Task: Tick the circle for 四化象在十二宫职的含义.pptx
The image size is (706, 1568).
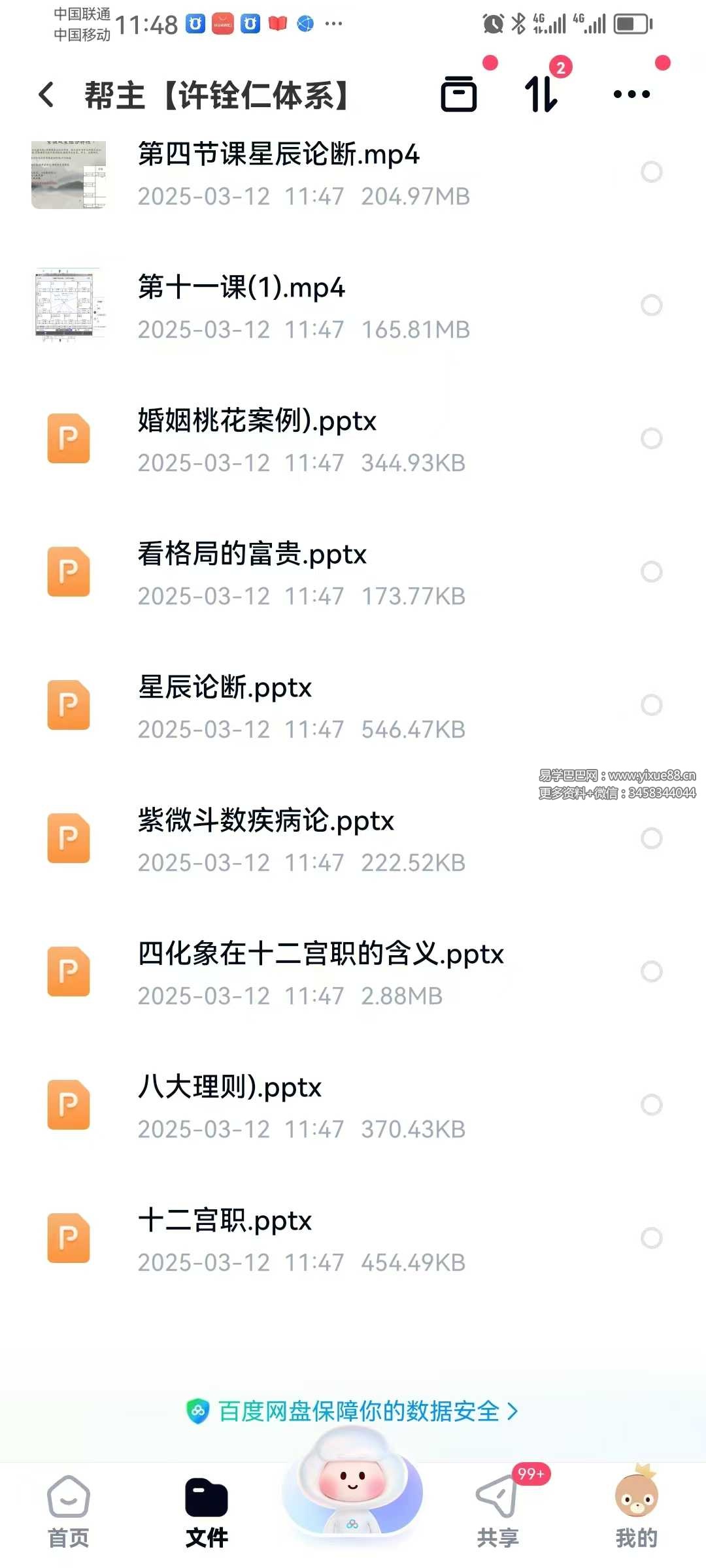Action: 651,972
